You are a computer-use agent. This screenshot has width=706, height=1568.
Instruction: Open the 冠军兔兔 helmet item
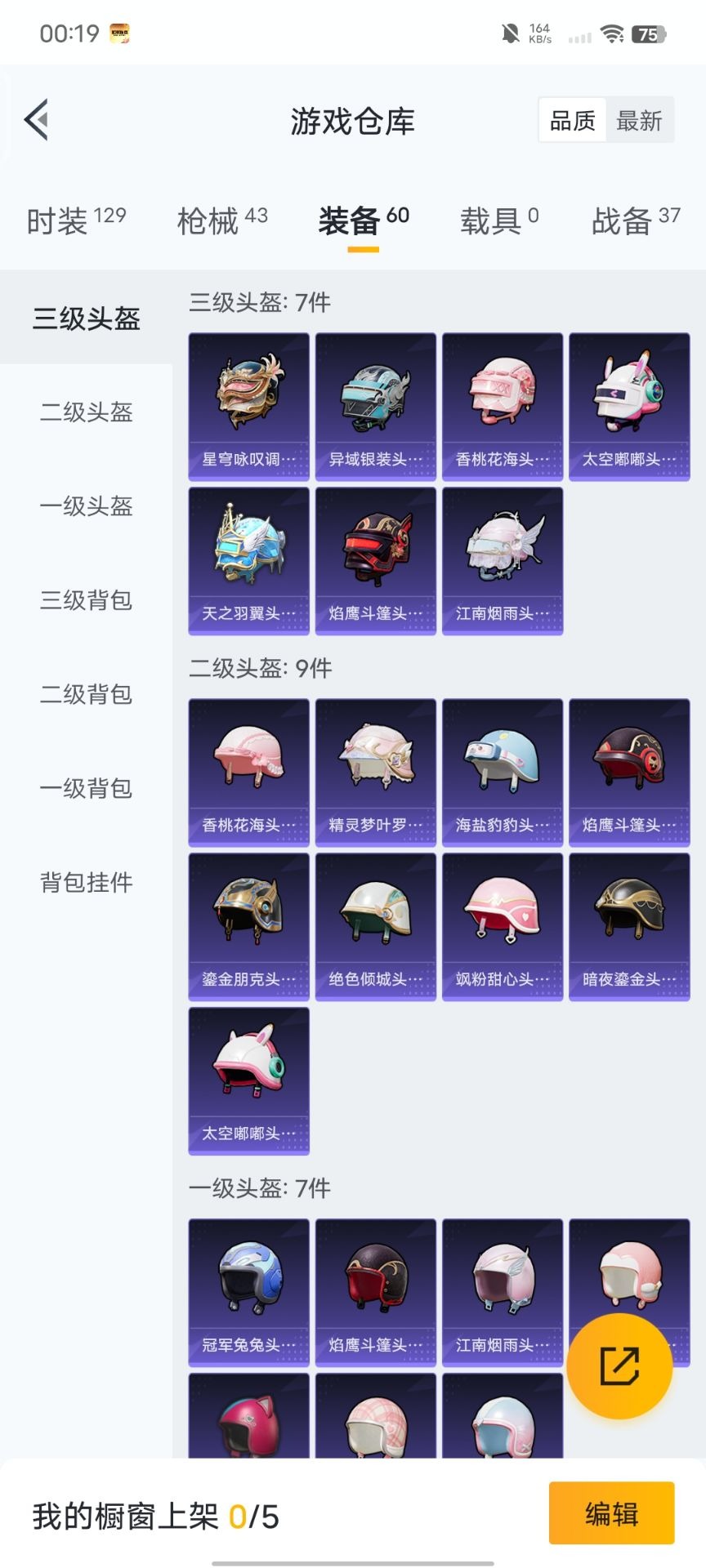(249, 1292)
